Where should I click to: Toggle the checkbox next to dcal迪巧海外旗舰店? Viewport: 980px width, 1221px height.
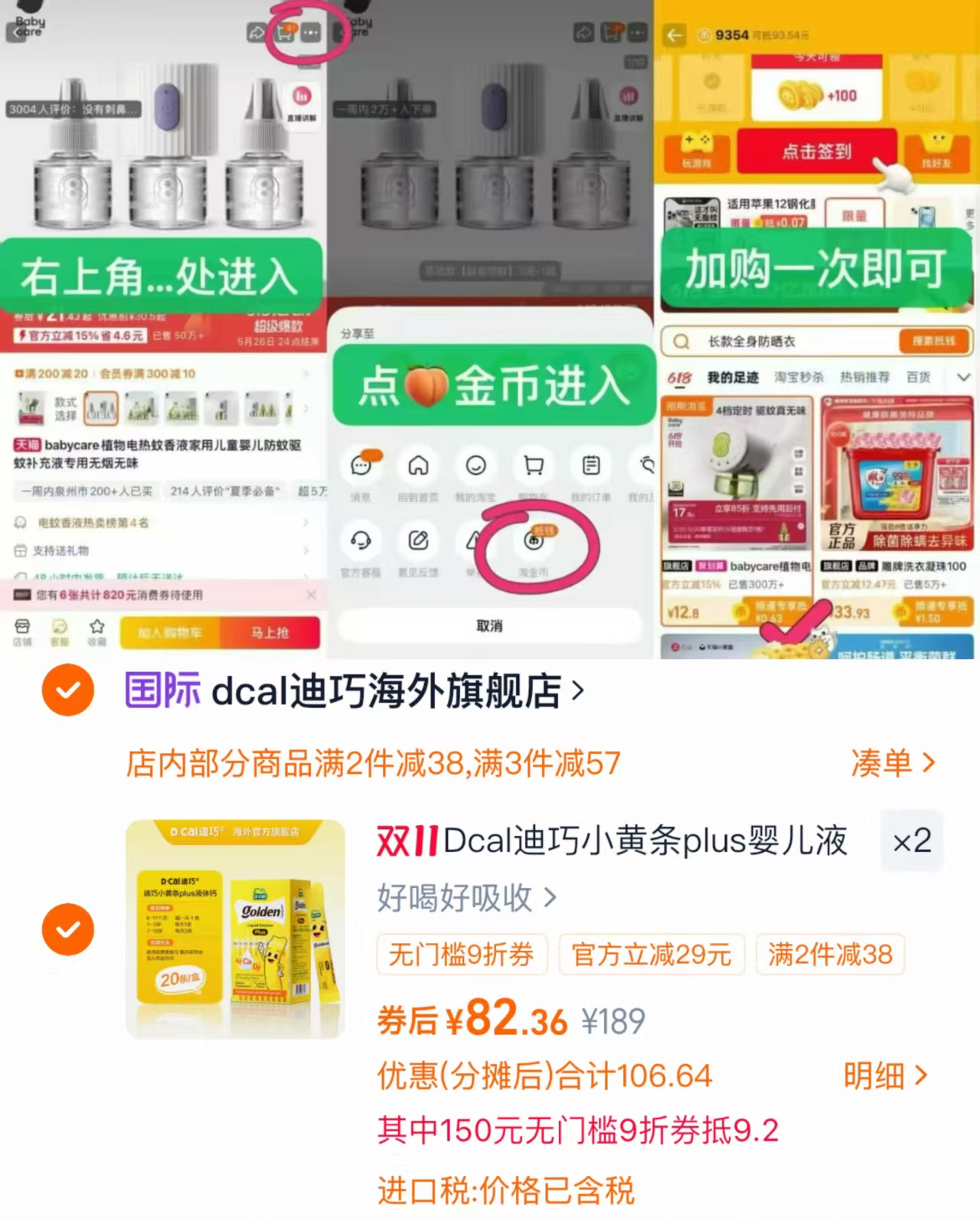tap(68, 690)
